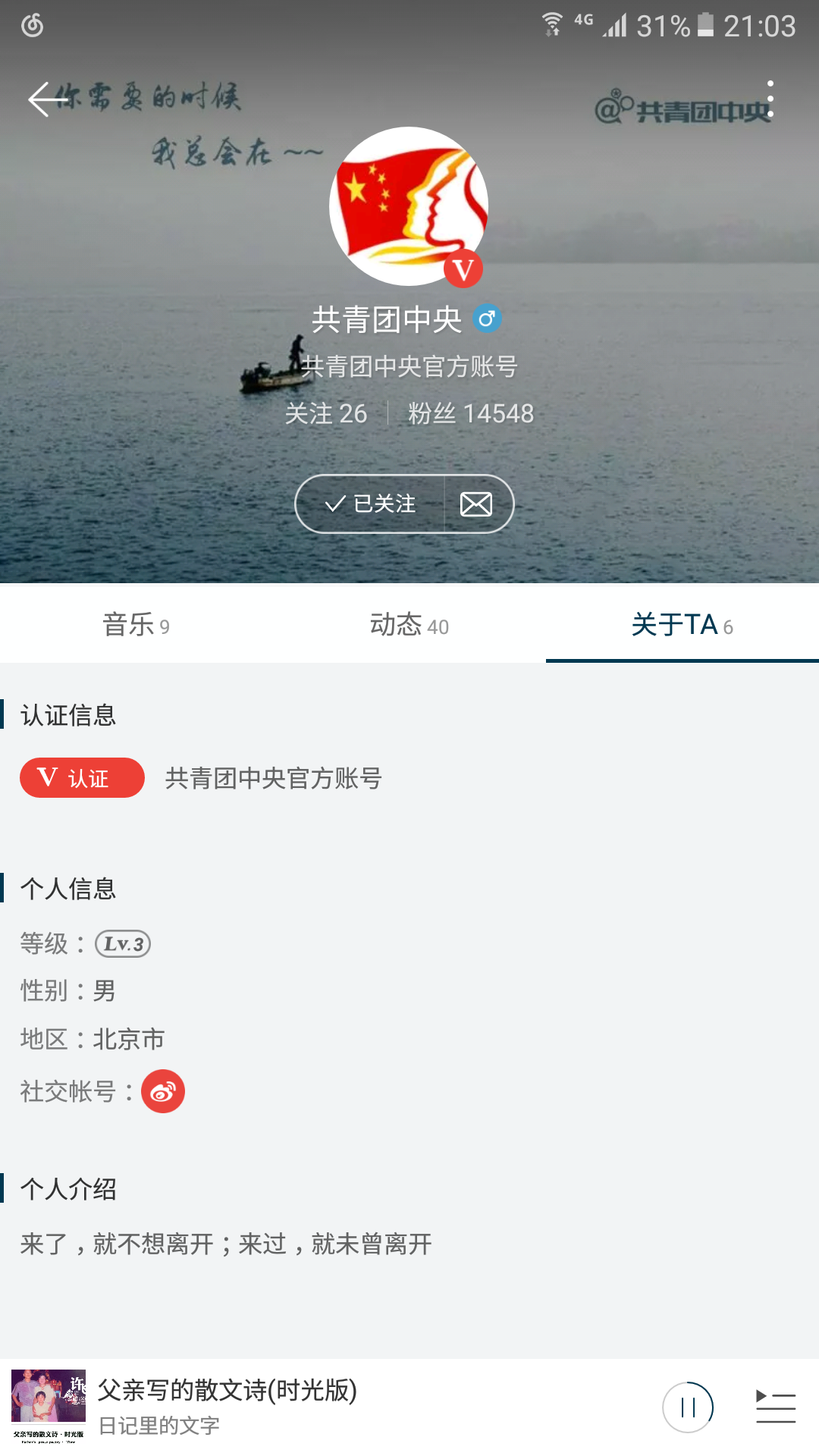This screenshot has height=1456, width=819.
Task: Open the three-dot overflow menu
Action: coord(770,99)
